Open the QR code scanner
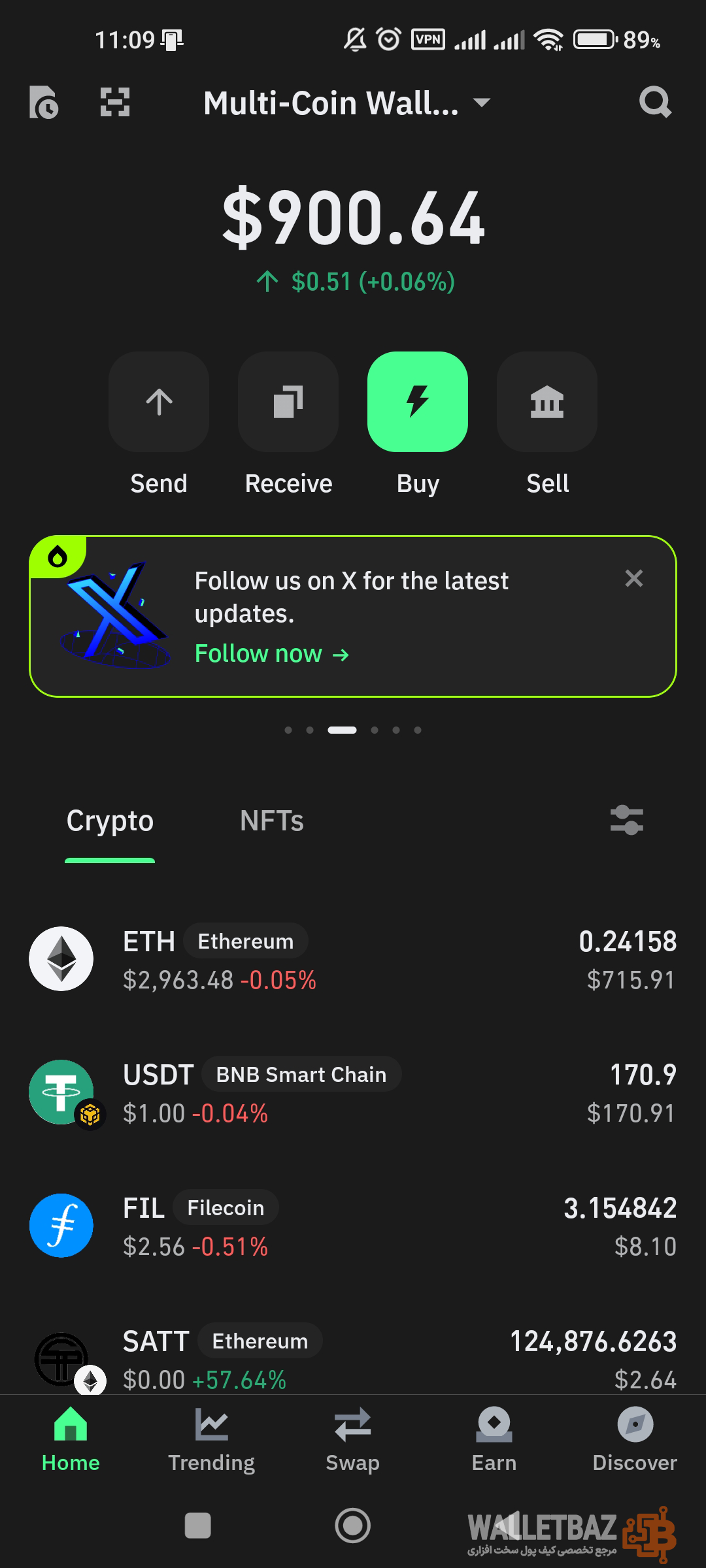The width and height of the screenshot is (706, 1568). 115,103
